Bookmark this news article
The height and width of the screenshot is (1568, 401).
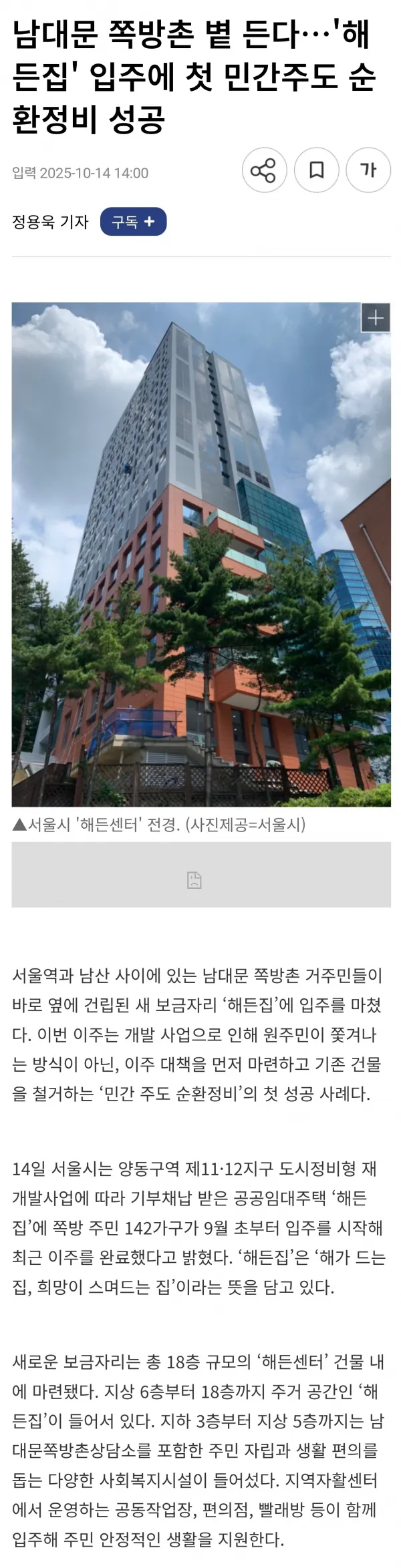click(316, 170)
